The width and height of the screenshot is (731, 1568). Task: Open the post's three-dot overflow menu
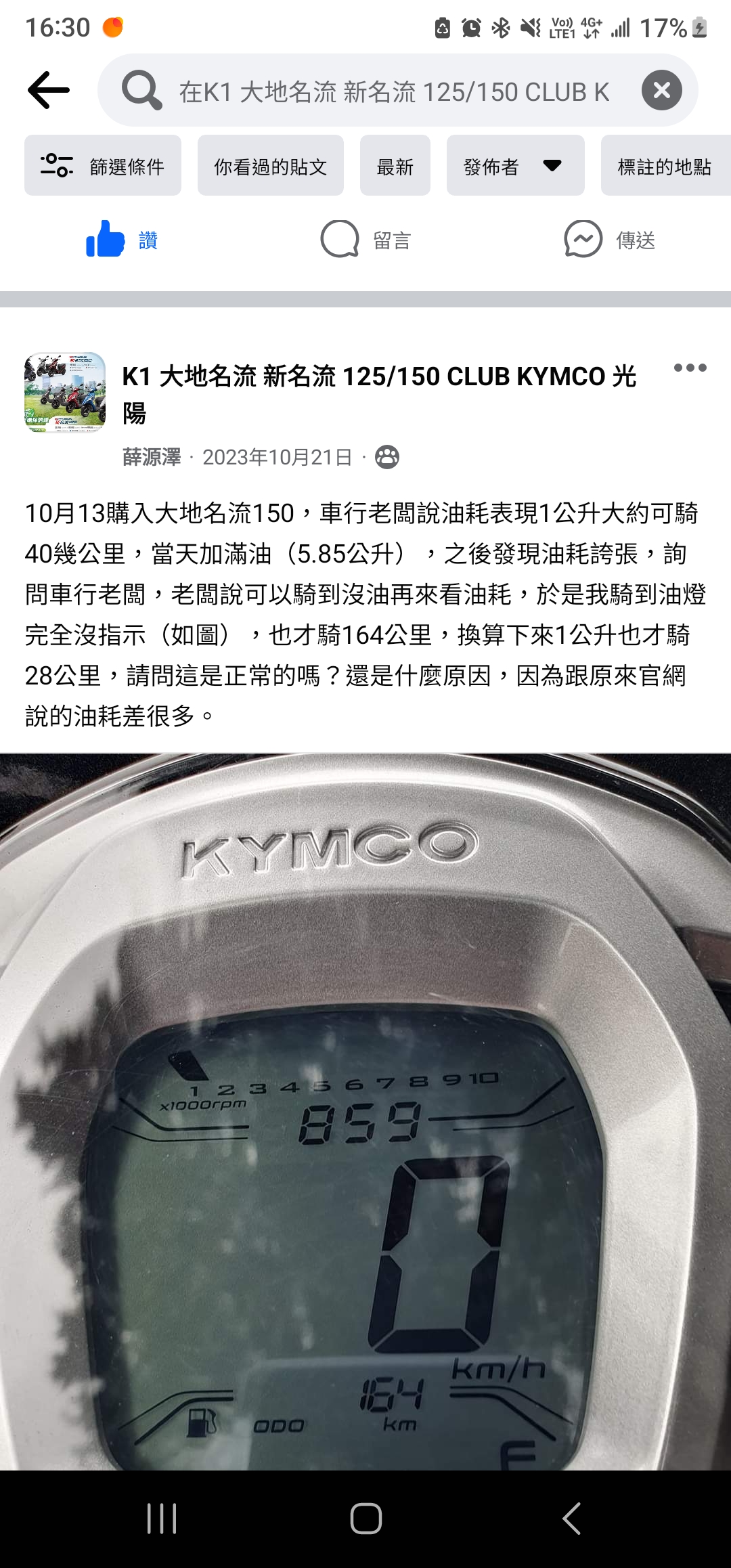pos(690,368)
